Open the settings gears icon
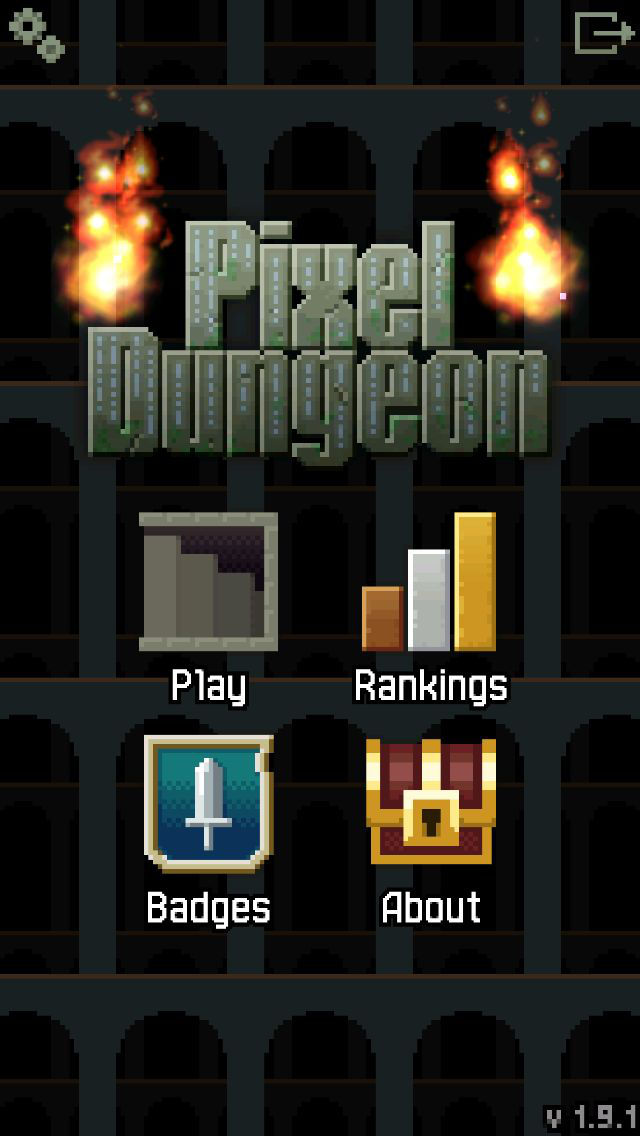 pyautogui.click(x=36, y=34)
